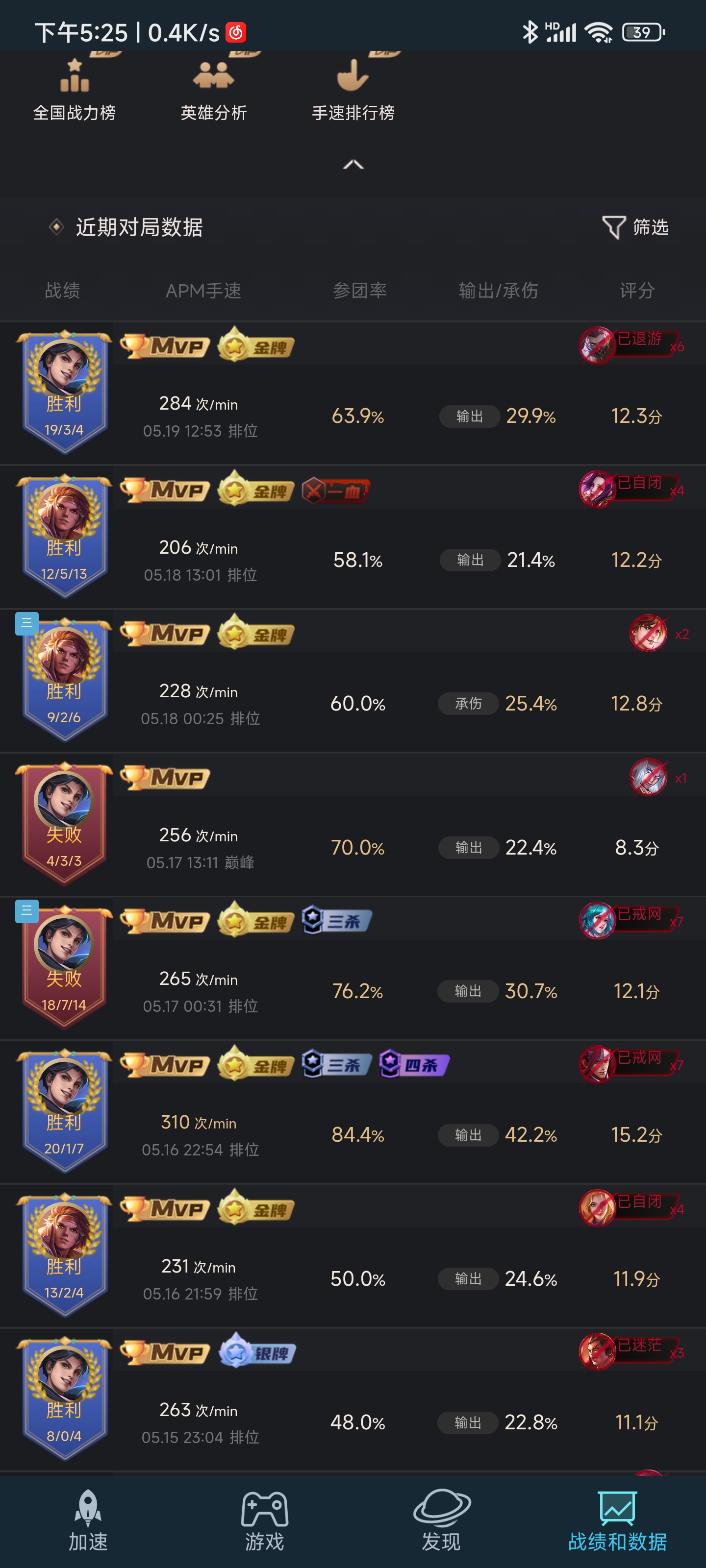Switch to the 加速 tab

88,1522
